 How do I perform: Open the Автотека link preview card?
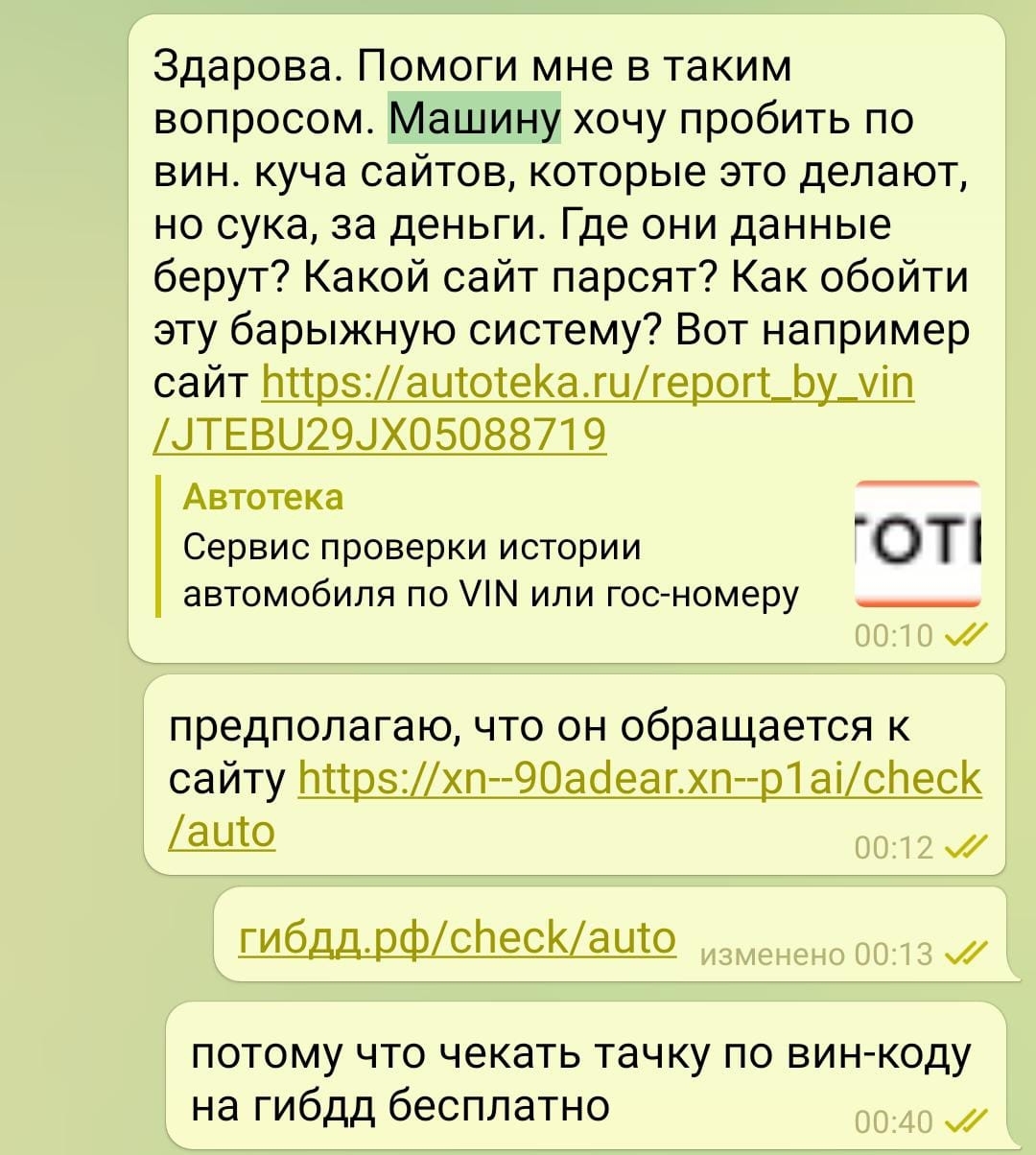(x=489, y=549)
